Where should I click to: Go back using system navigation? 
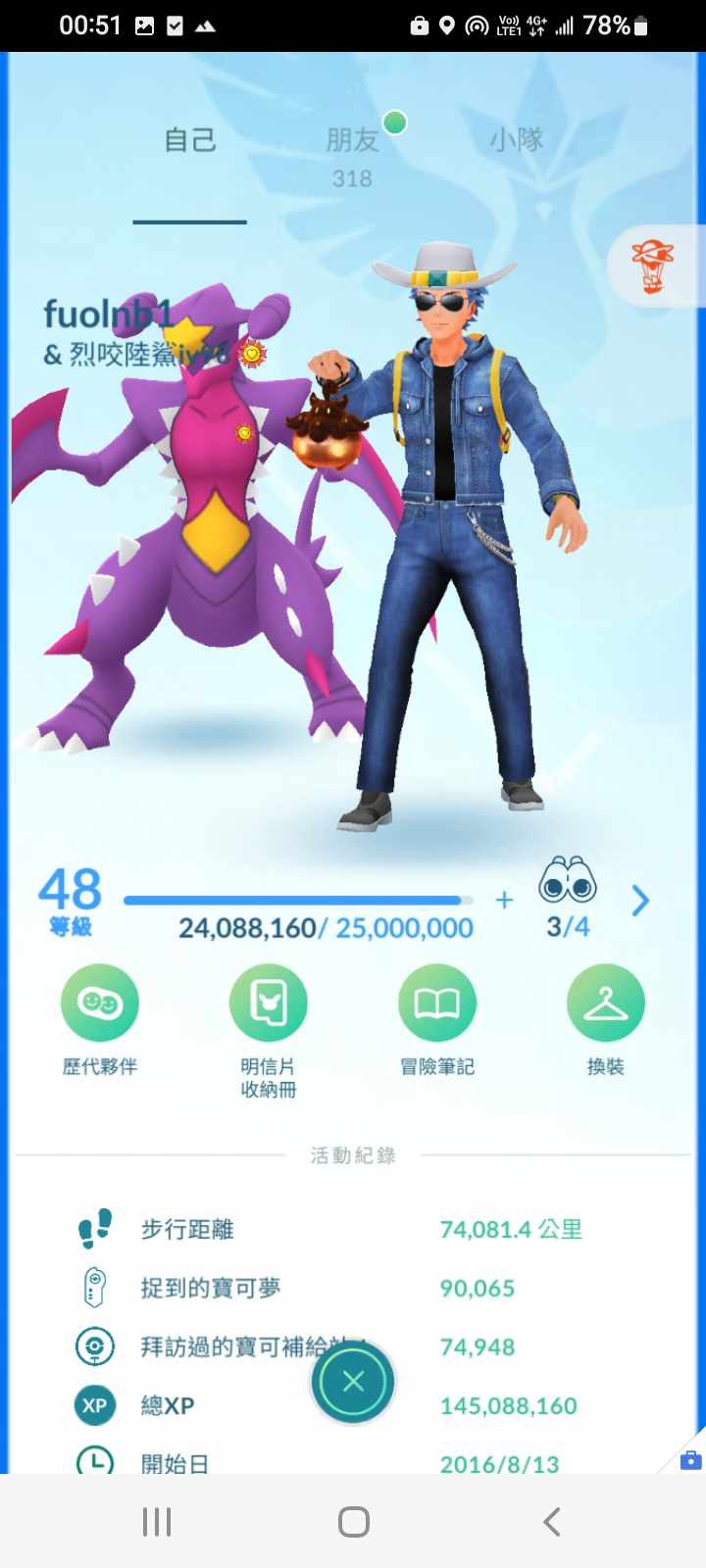552,1522
